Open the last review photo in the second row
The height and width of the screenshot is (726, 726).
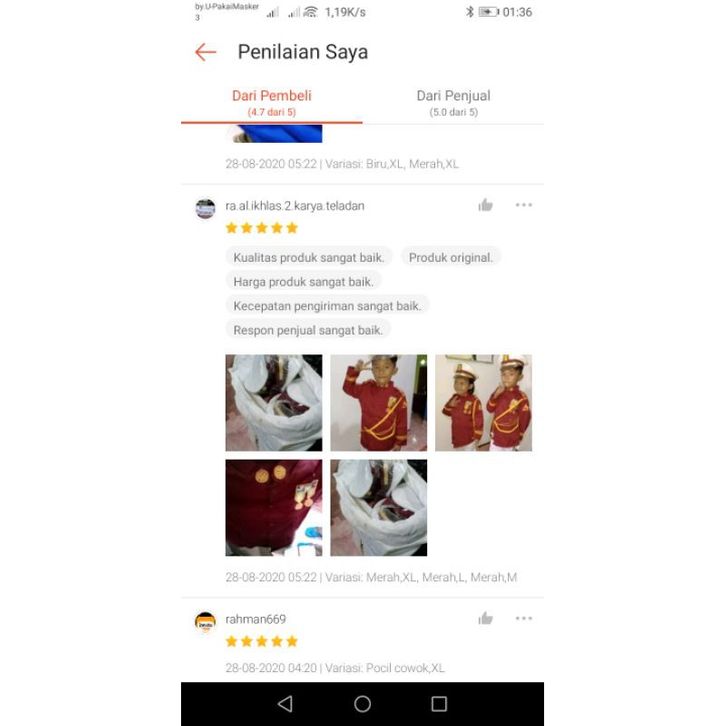tap(379, 508)
